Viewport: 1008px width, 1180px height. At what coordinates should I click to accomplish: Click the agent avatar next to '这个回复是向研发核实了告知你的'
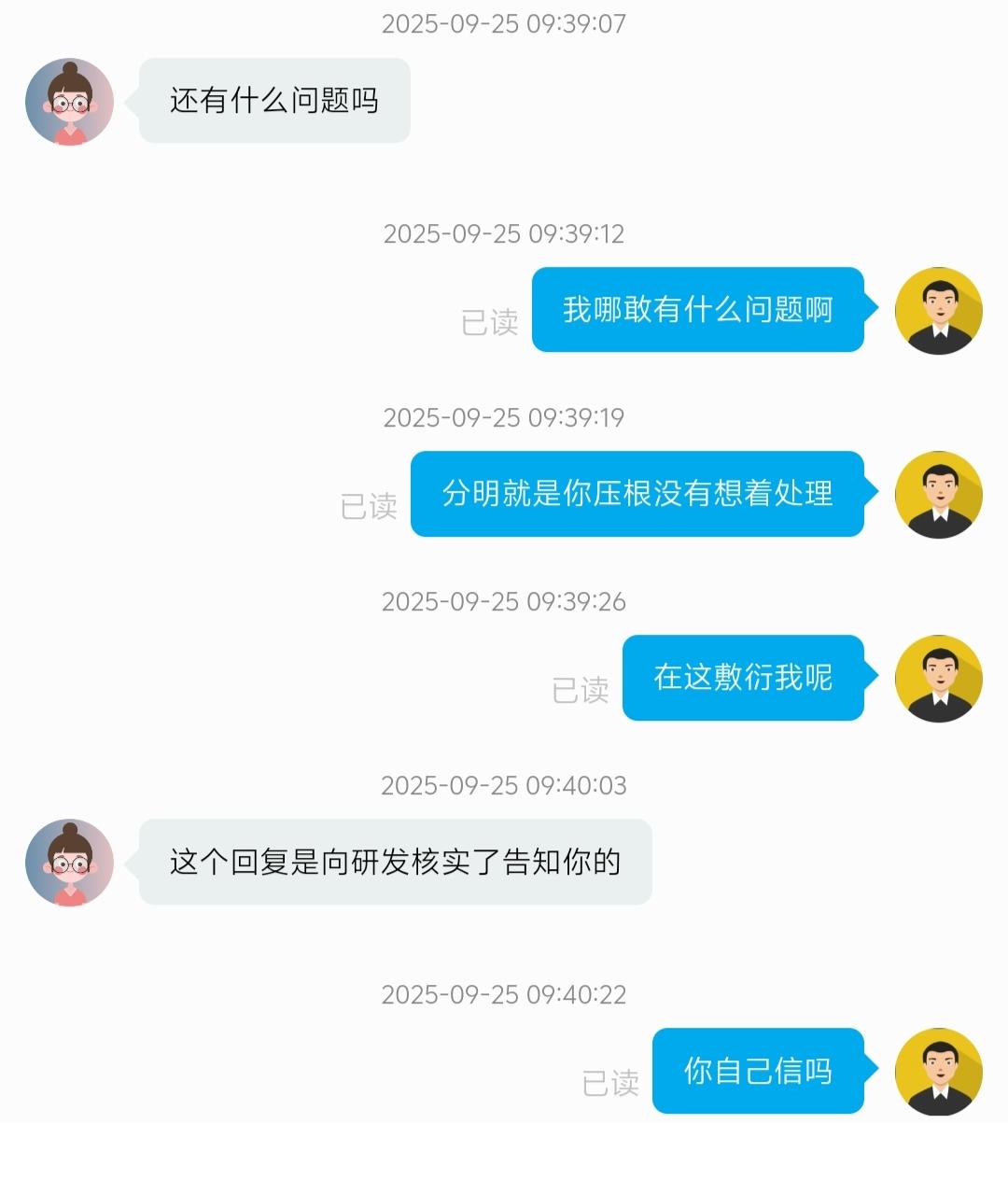click(69, 864)
